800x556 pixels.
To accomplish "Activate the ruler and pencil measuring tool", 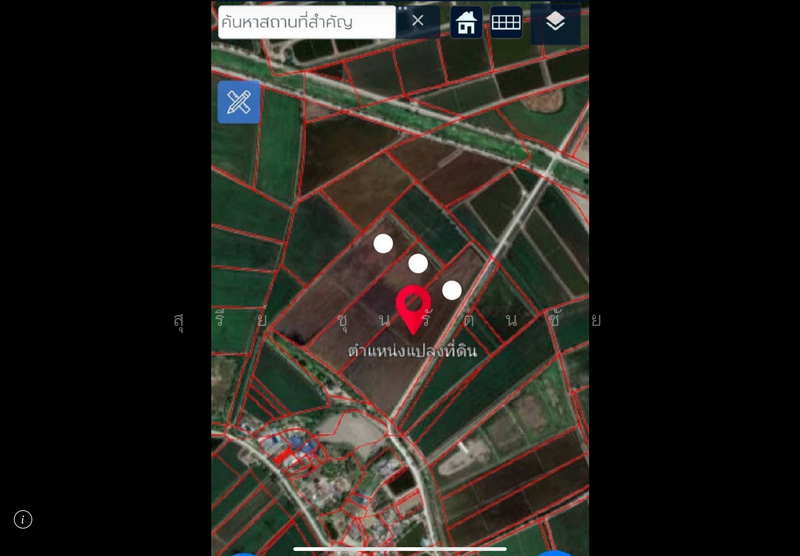I will tap(239, 102).
